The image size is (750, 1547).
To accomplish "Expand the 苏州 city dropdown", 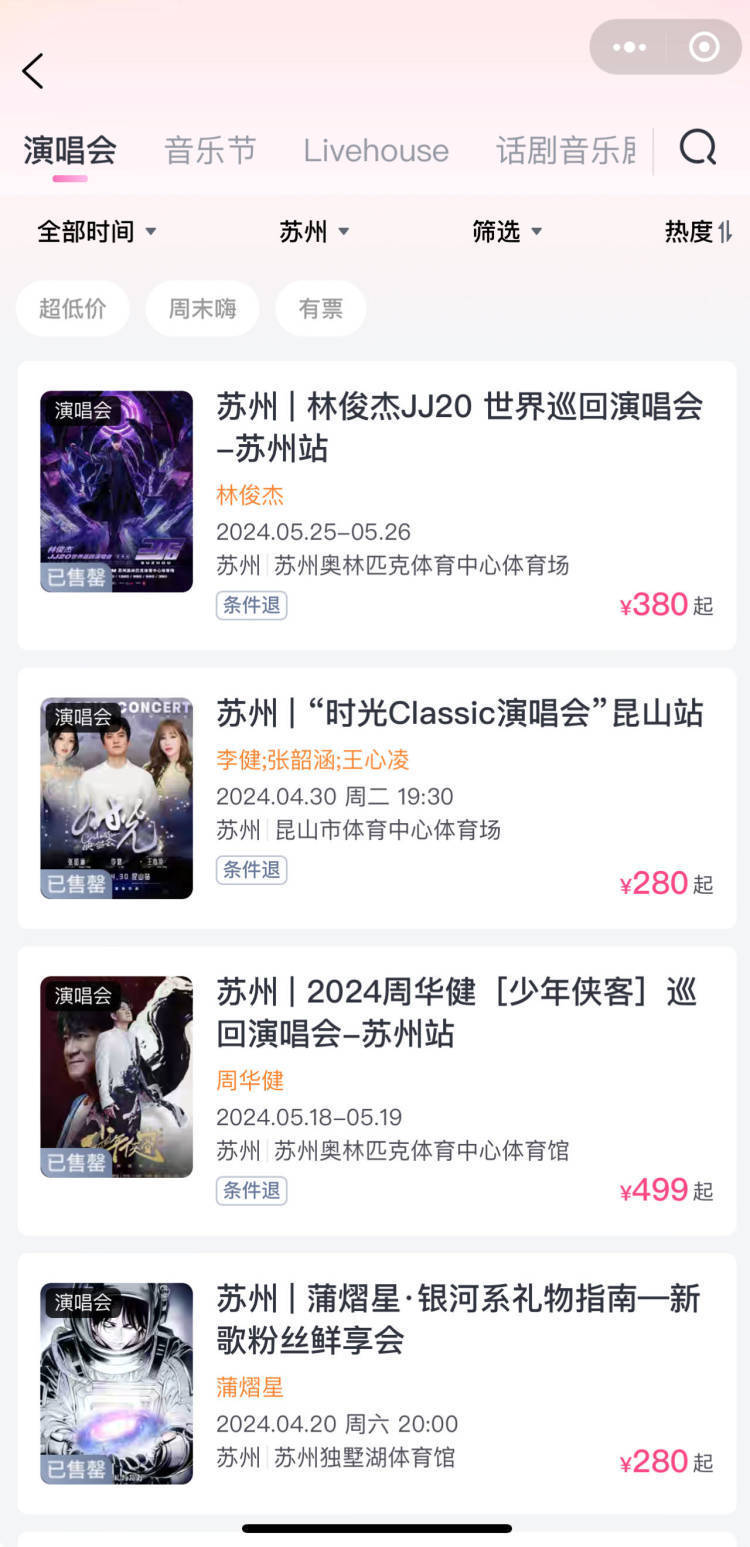I will [x=314, y=232].
